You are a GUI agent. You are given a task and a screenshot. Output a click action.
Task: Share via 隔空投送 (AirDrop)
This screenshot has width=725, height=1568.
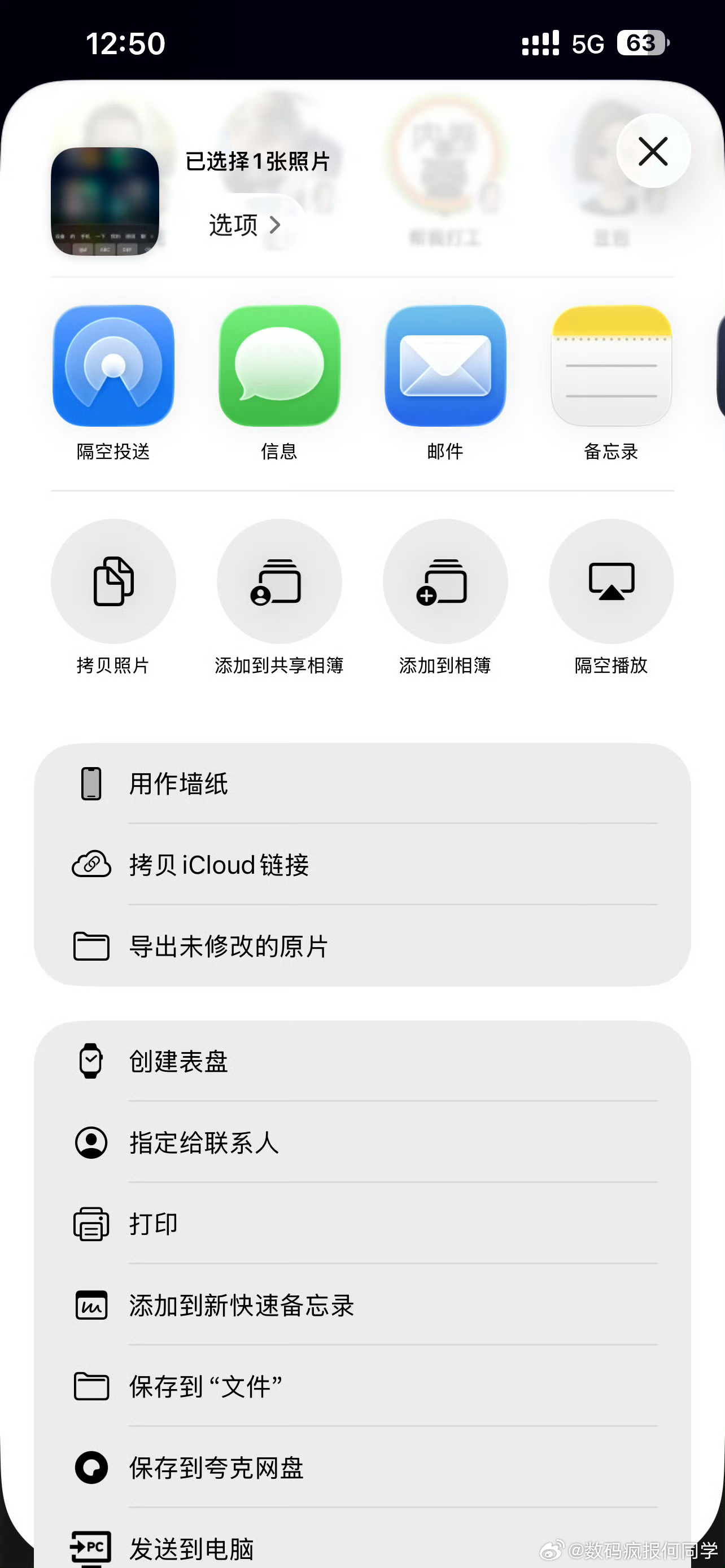pos(114,383)
